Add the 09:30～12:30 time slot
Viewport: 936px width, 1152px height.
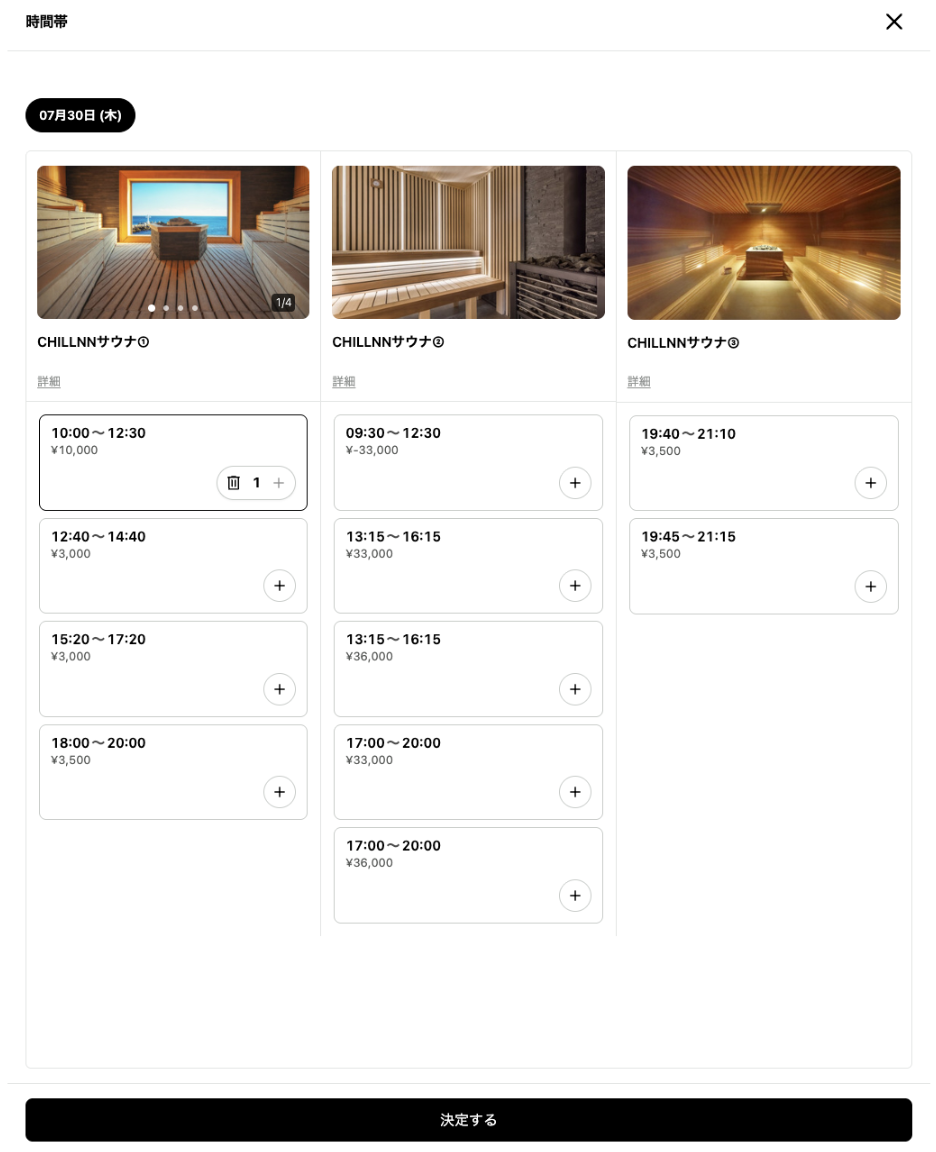tap(575, 483)
